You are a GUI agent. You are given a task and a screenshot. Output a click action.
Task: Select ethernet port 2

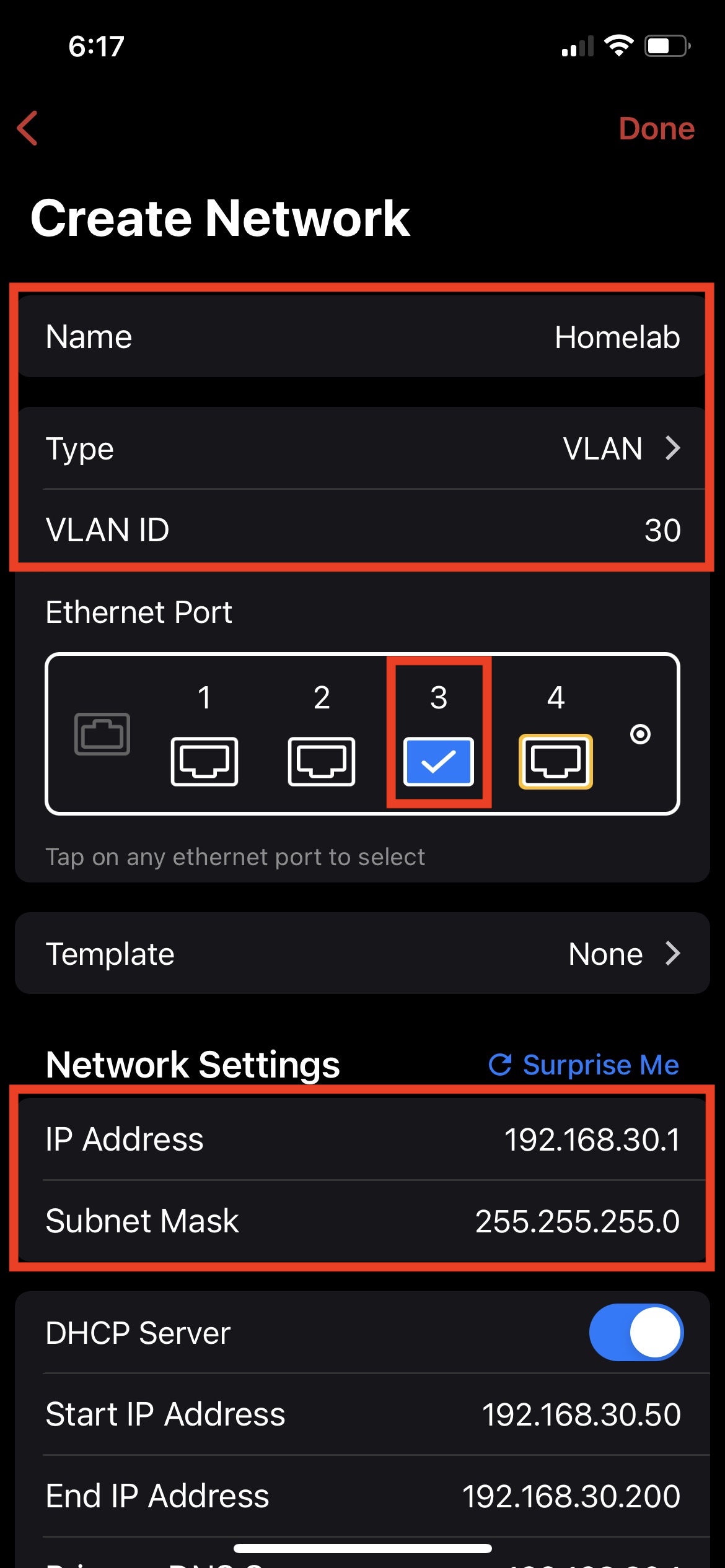tap(322, 761)
